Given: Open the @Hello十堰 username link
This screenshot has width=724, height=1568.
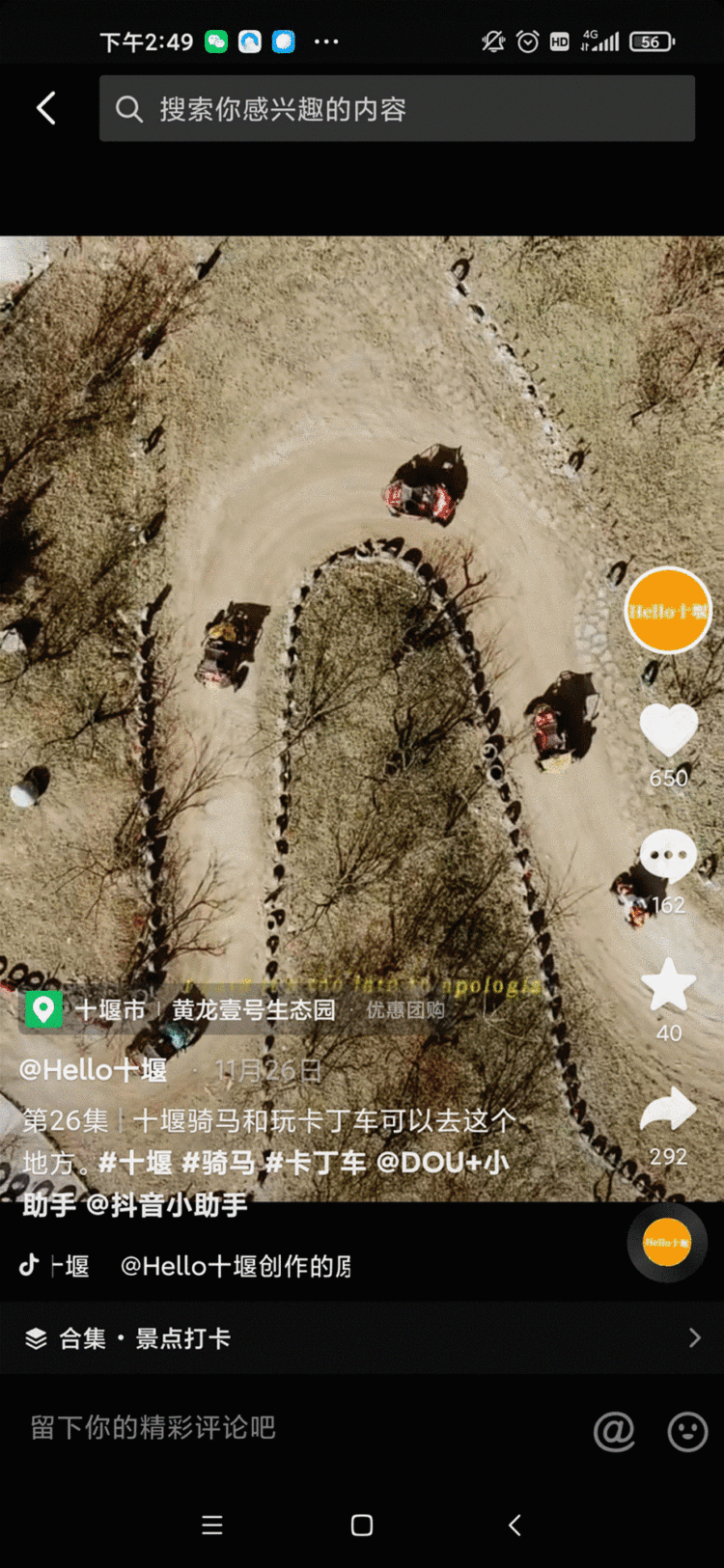Looking at the screenshot, I should (93, 1070).
